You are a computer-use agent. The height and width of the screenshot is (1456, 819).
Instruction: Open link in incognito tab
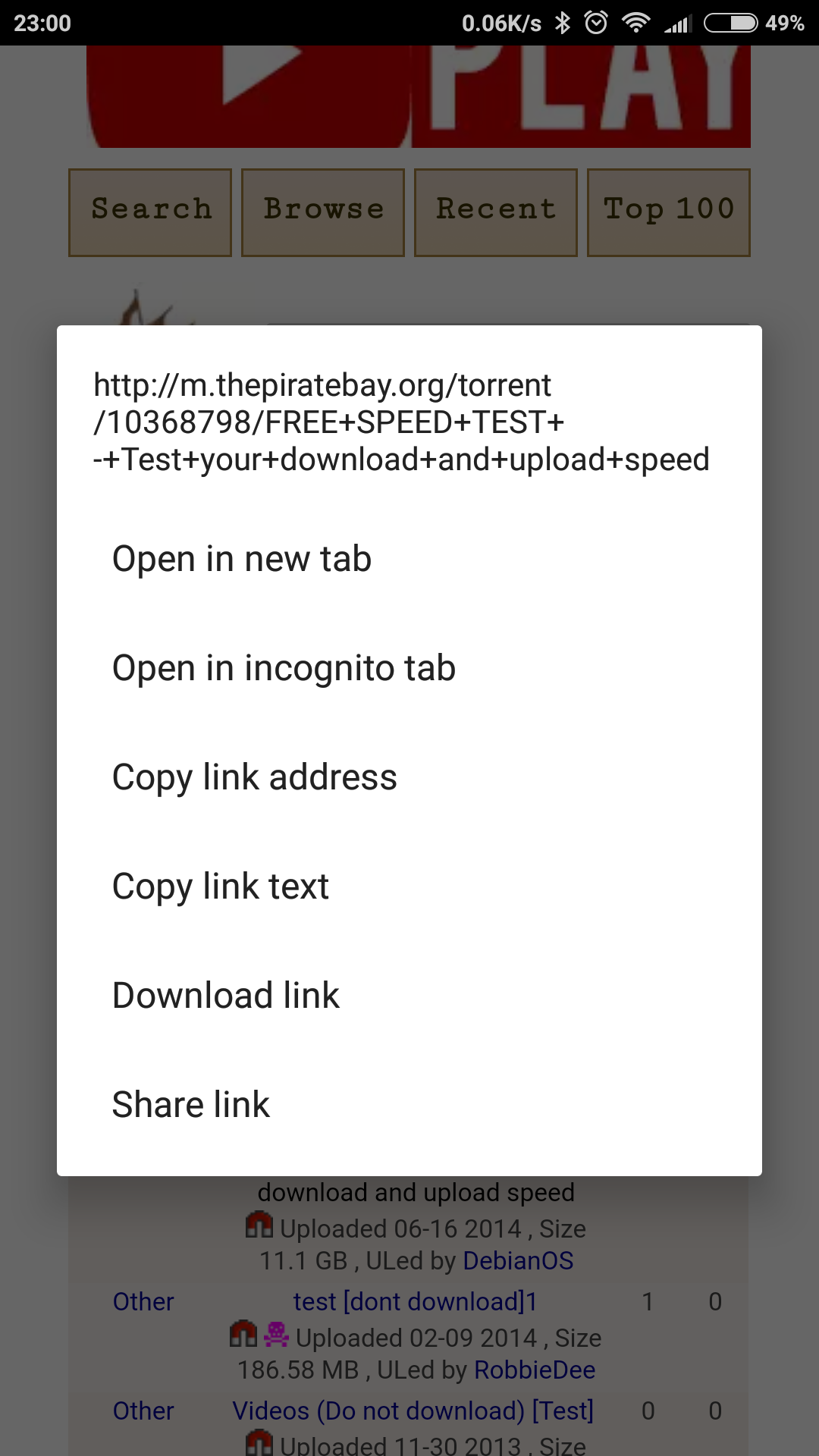click(284, 668)
